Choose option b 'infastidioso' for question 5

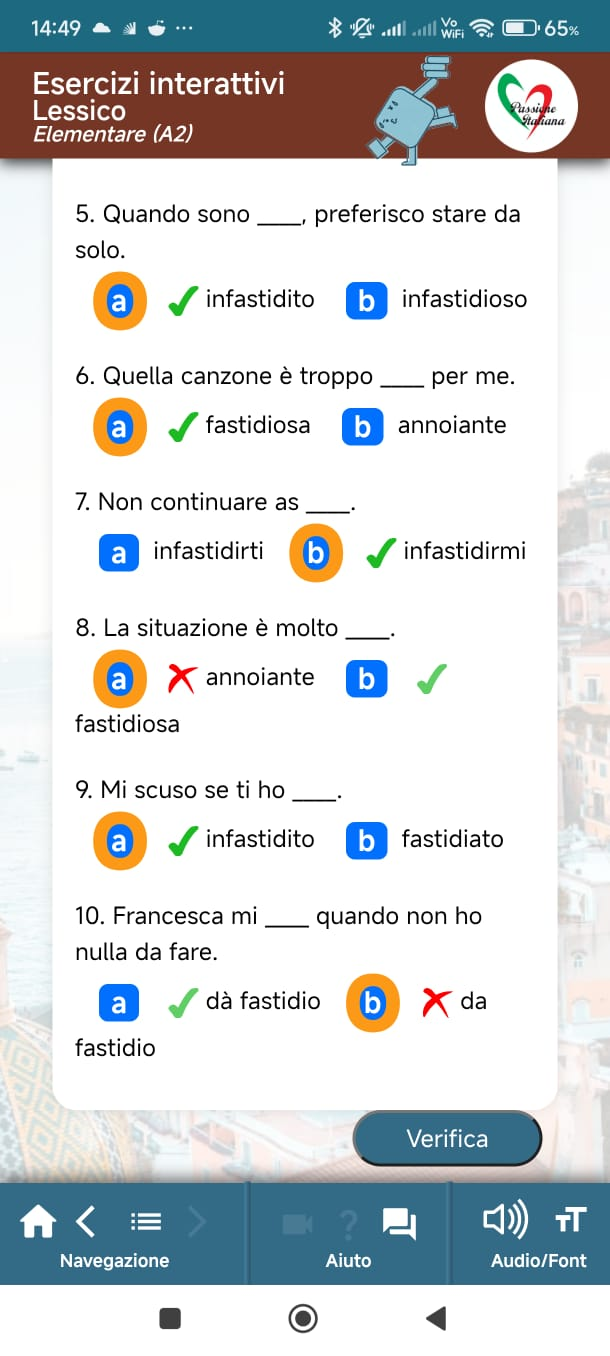(367, 300)
